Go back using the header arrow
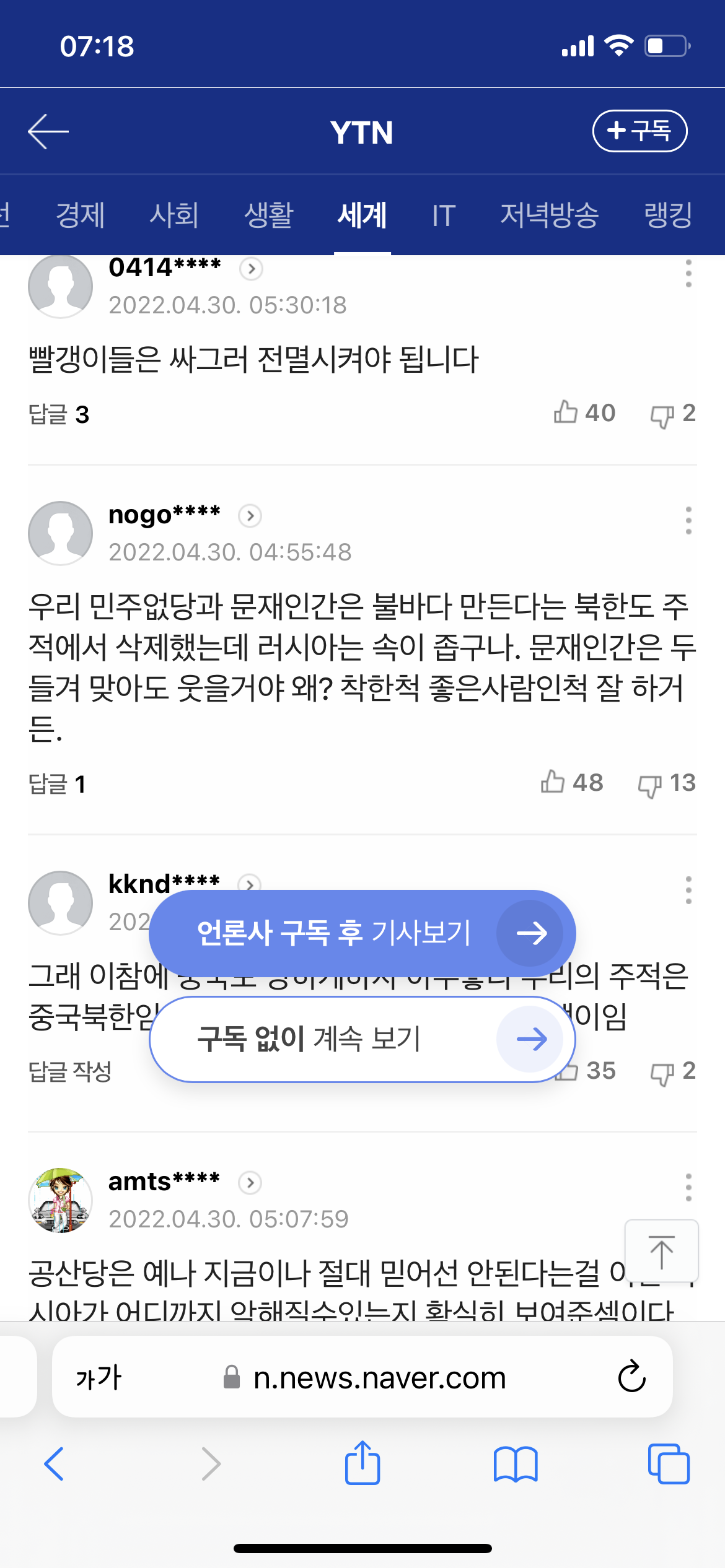Image resolution: width=725 pixels, height=1568 pixels. pos(48,131)
